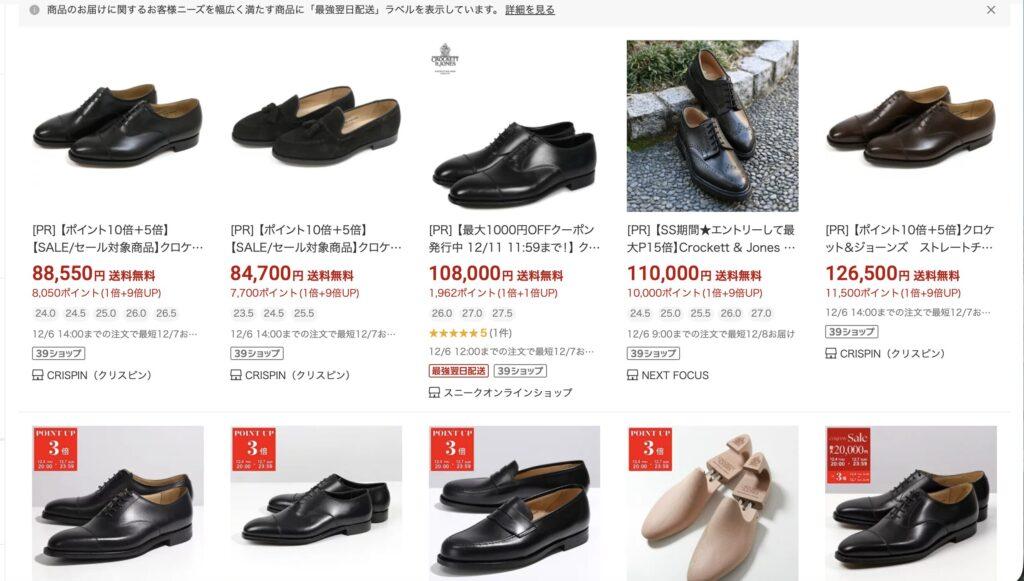Select size 24.0 on the 88,550円 item

[x=45, y=313]
